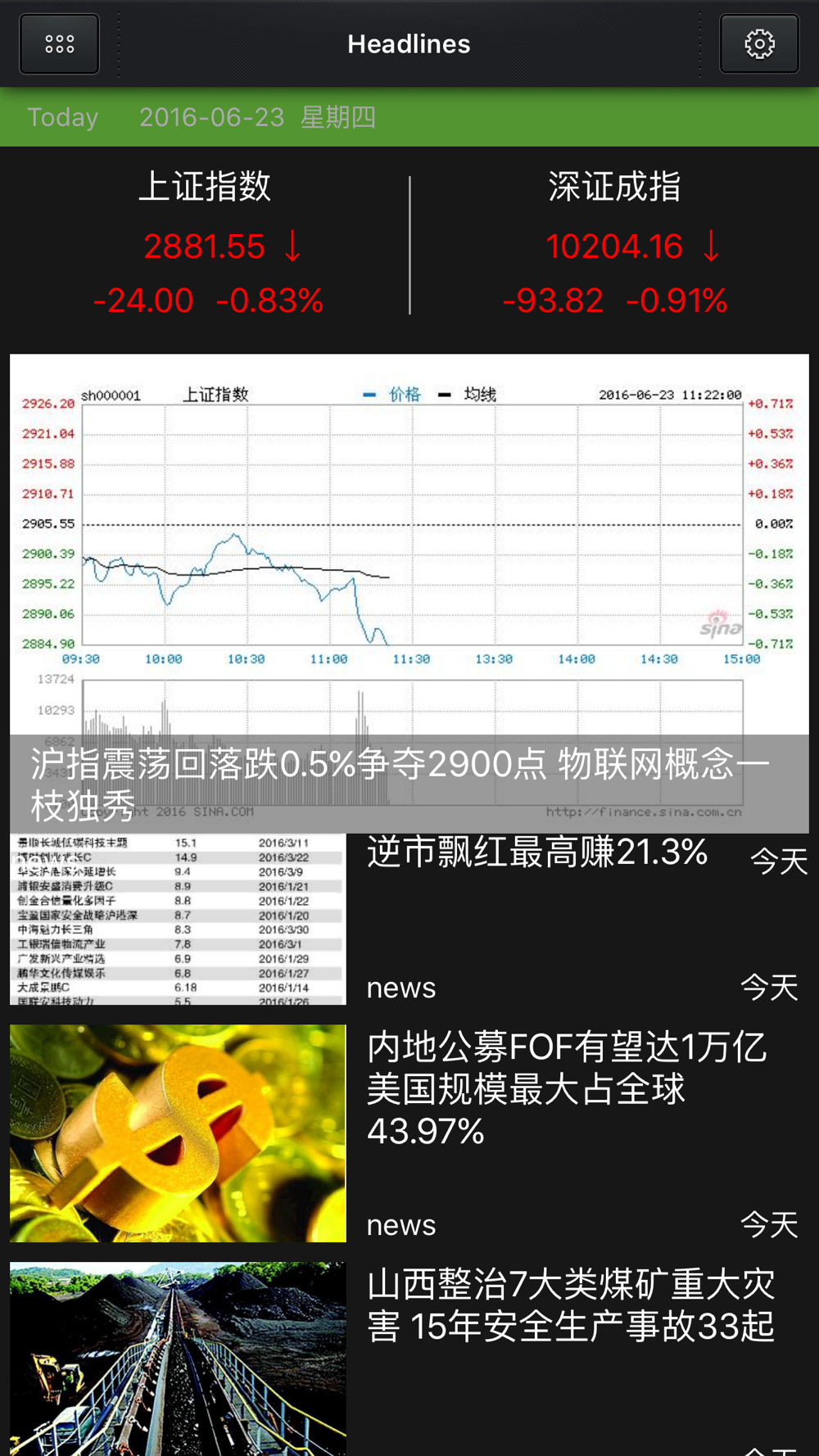Read the 内地公募FOF有望达1万亿 article
Viewport: 819px width, 1456px height.
pyautogui.click(x=409, y=1133)
